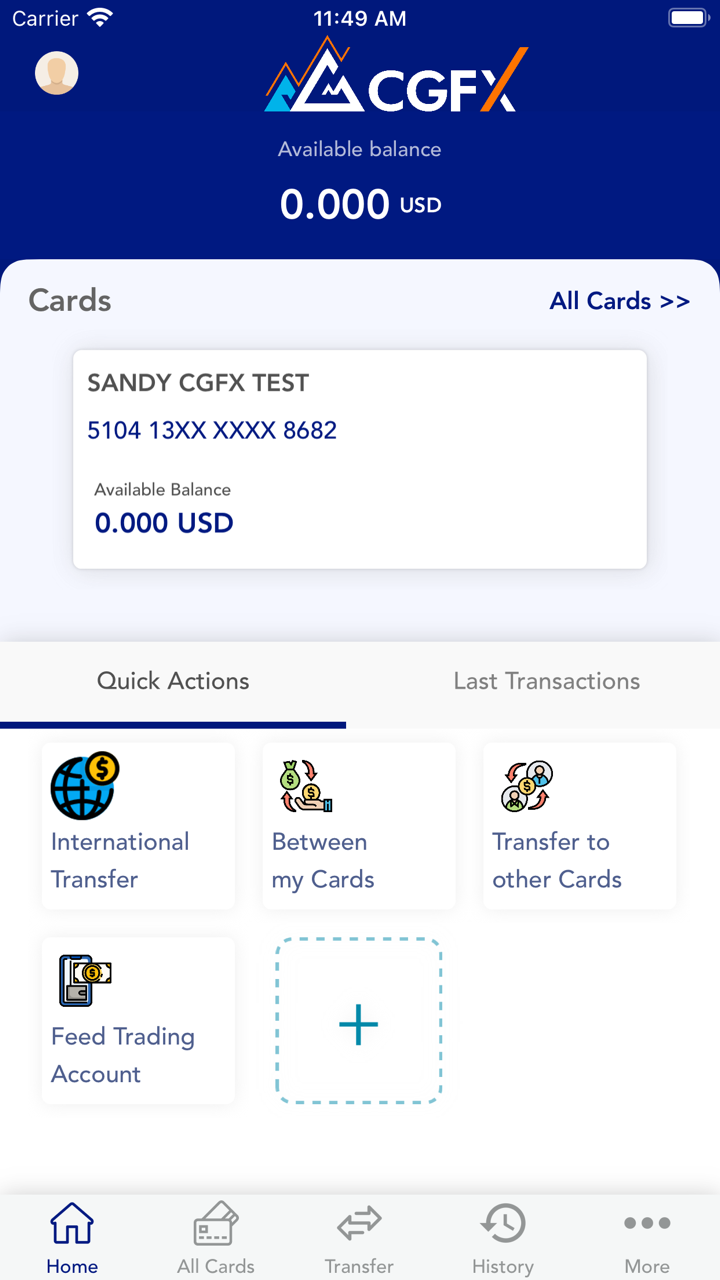Viewport: 720px width, 1280px height.
Task: Switch to the Transfer tab
Action: (359, 1240)
